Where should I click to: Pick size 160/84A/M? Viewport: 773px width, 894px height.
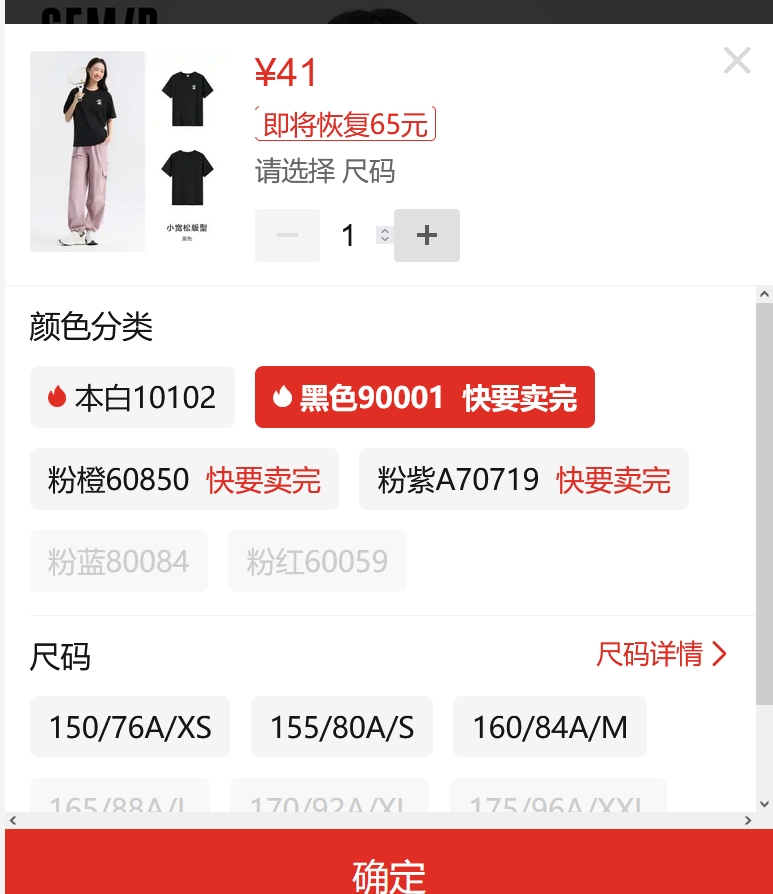[550, 727]
